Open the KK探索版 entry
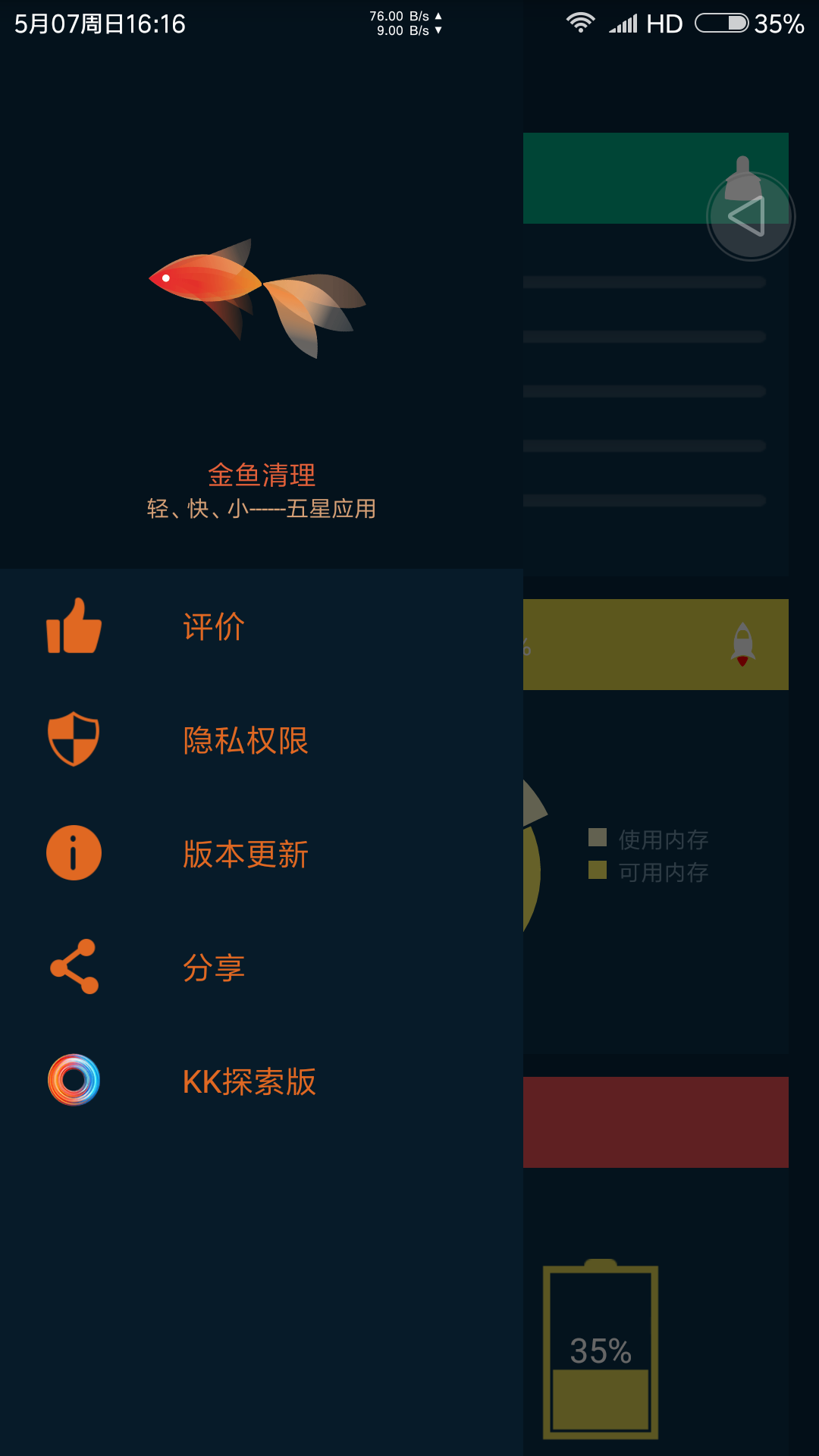Image resolution: width=819 pixels, height=1456 pixels. click(x=249, y=1081)
